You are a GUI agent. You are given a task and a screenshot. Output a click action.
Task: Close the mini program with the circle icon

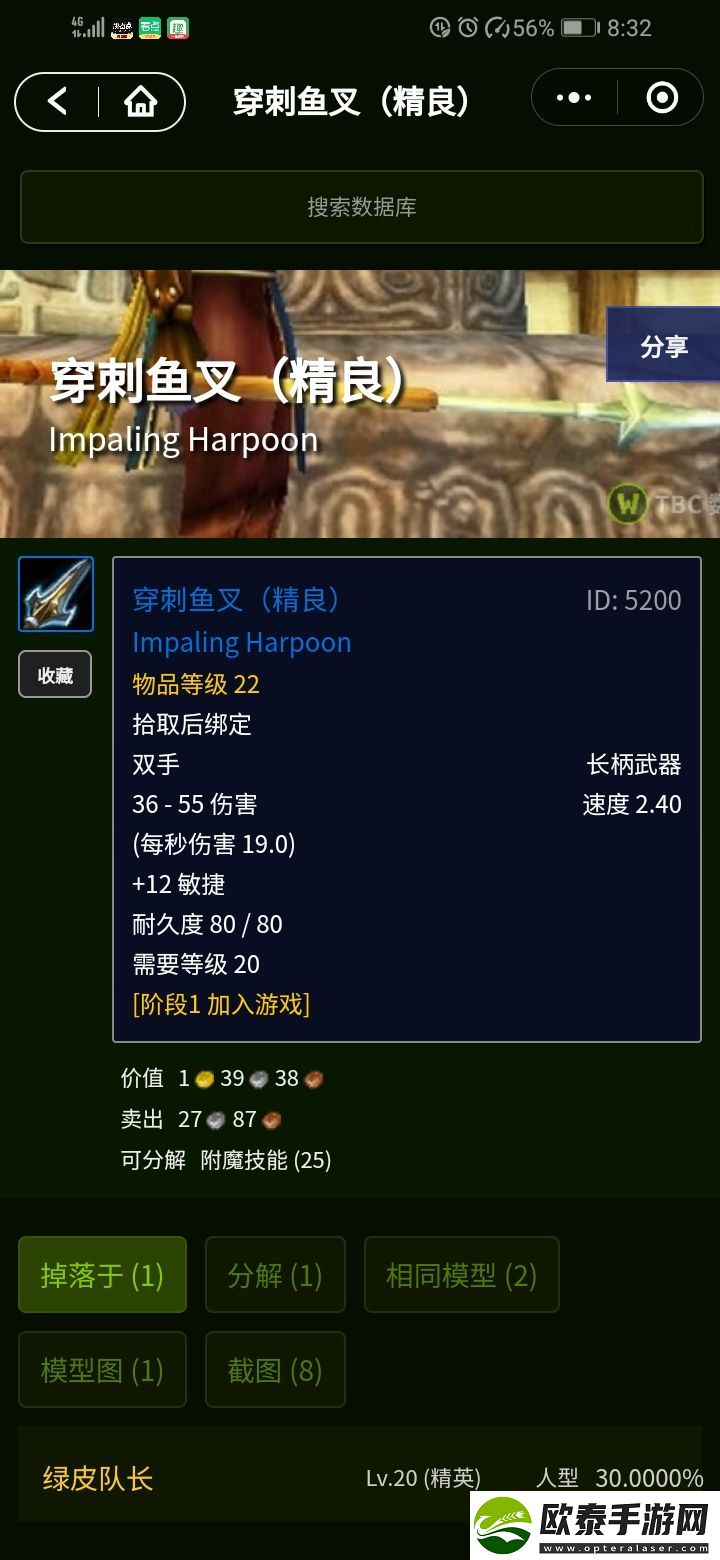662,97
